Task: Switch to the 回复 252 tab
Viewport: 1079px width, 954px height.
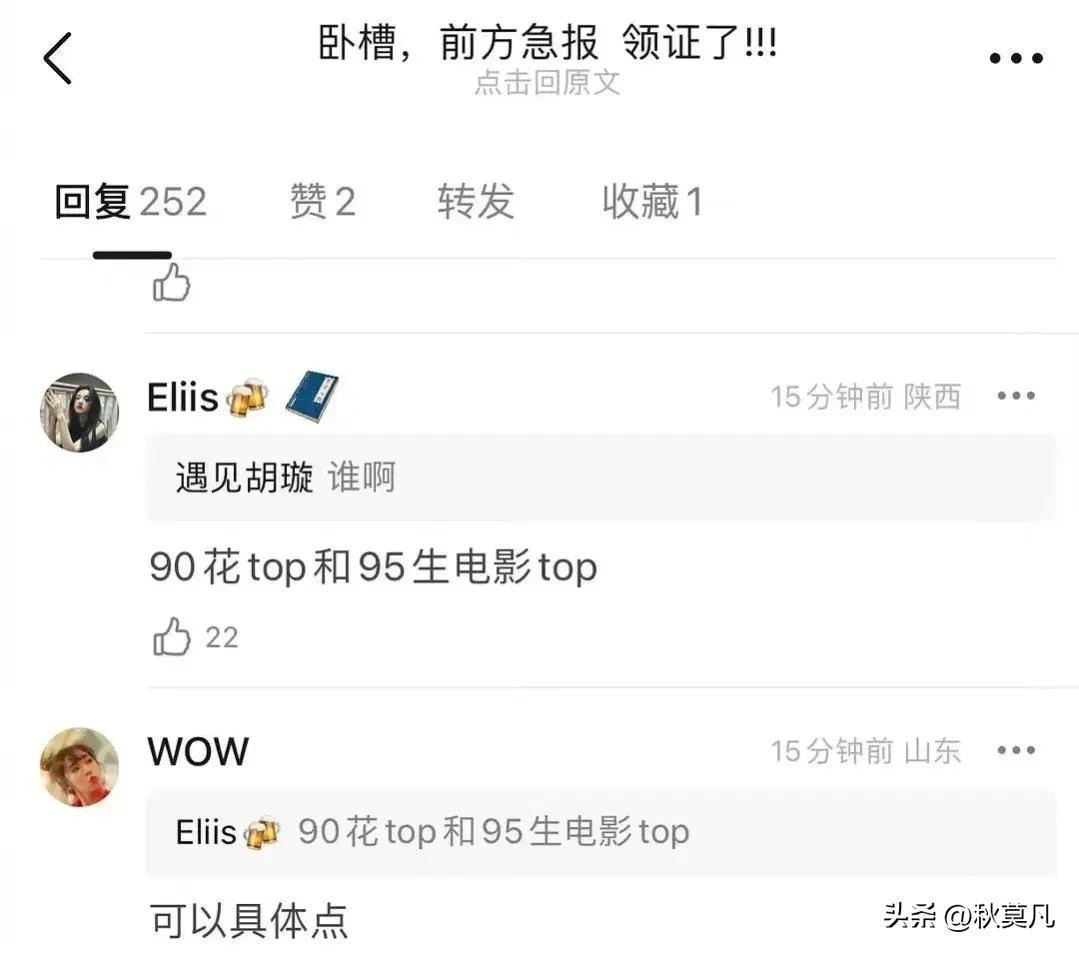Action: pos(130,203)
